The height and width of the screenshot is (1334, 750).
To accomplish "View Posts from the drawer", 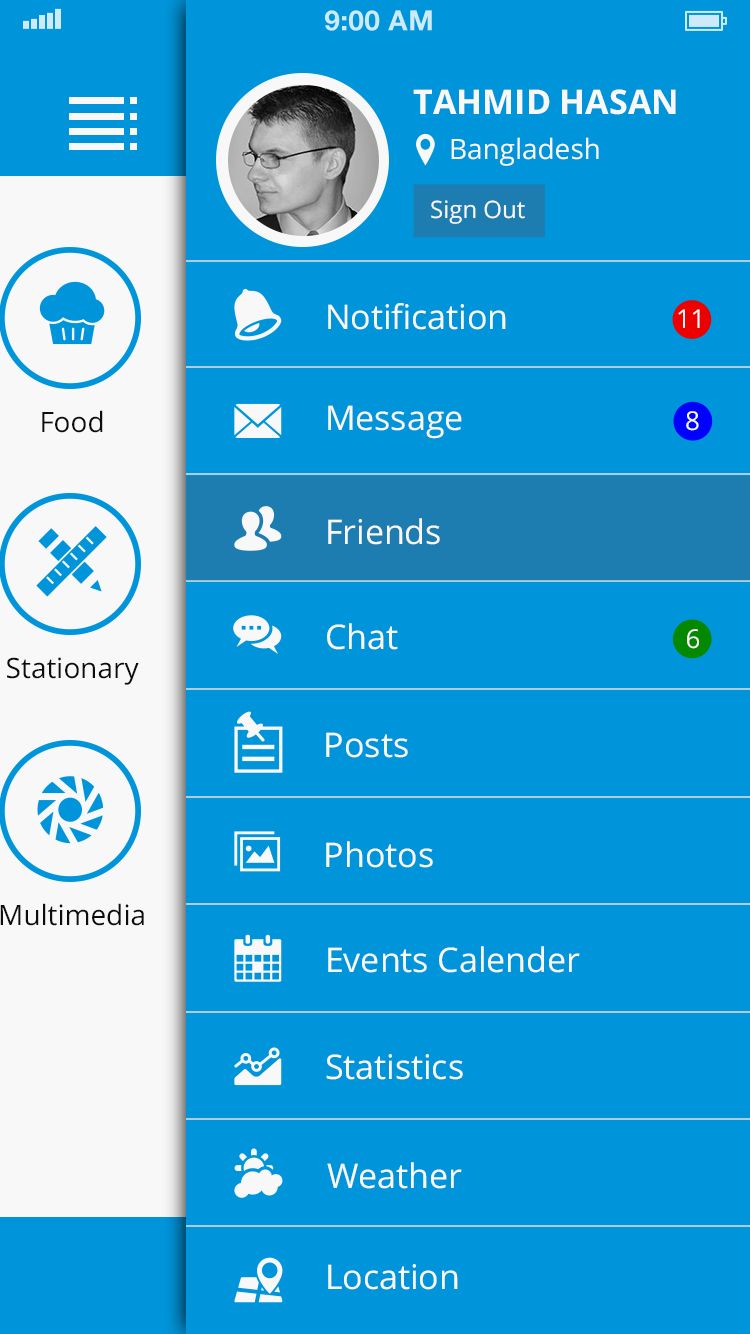I will pyautogui.click(x=366, y=746).
